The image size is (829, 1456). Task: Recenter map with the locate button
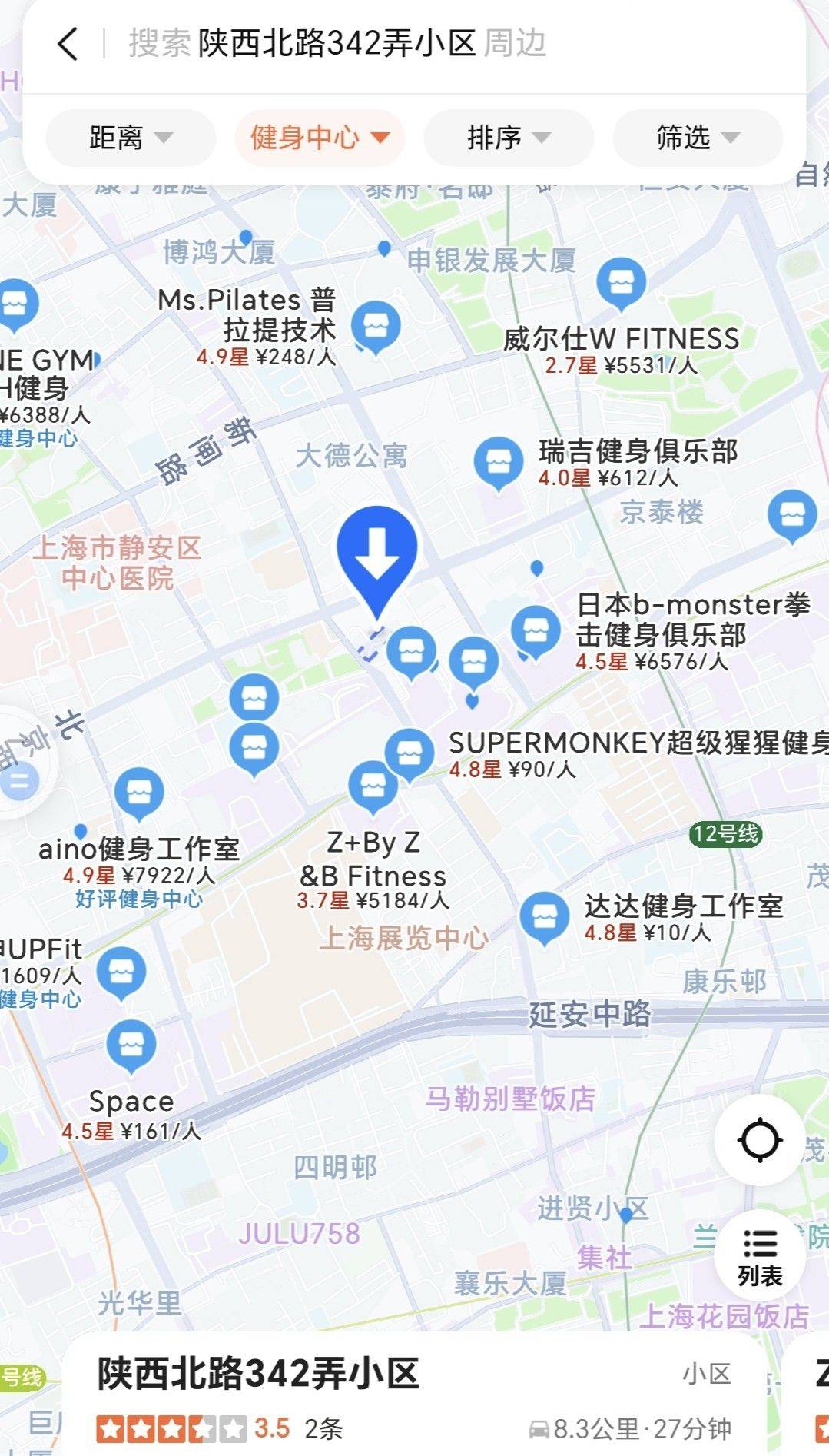coord(760,1140)
